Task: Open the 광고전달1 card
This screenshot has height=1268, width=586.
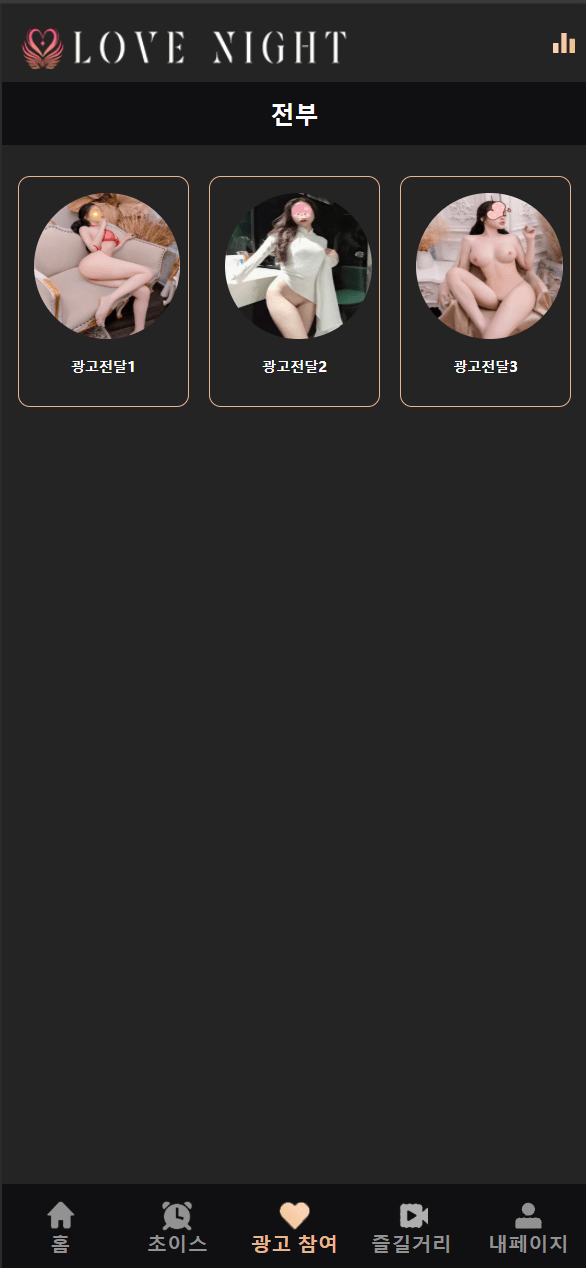Action: 103,291
